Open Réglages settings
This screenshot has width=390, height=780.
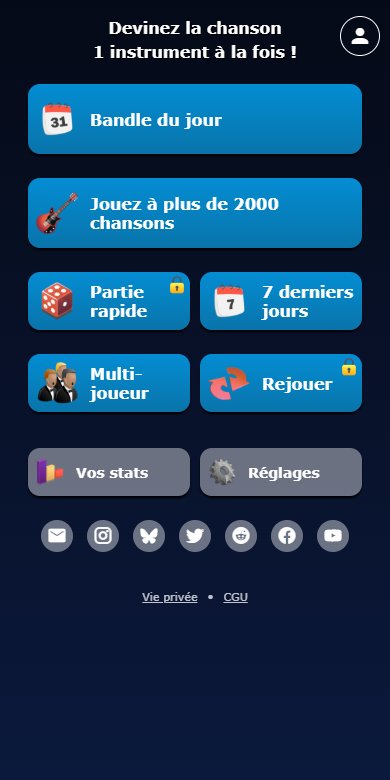pyautogui.click(x=281, y=472)
